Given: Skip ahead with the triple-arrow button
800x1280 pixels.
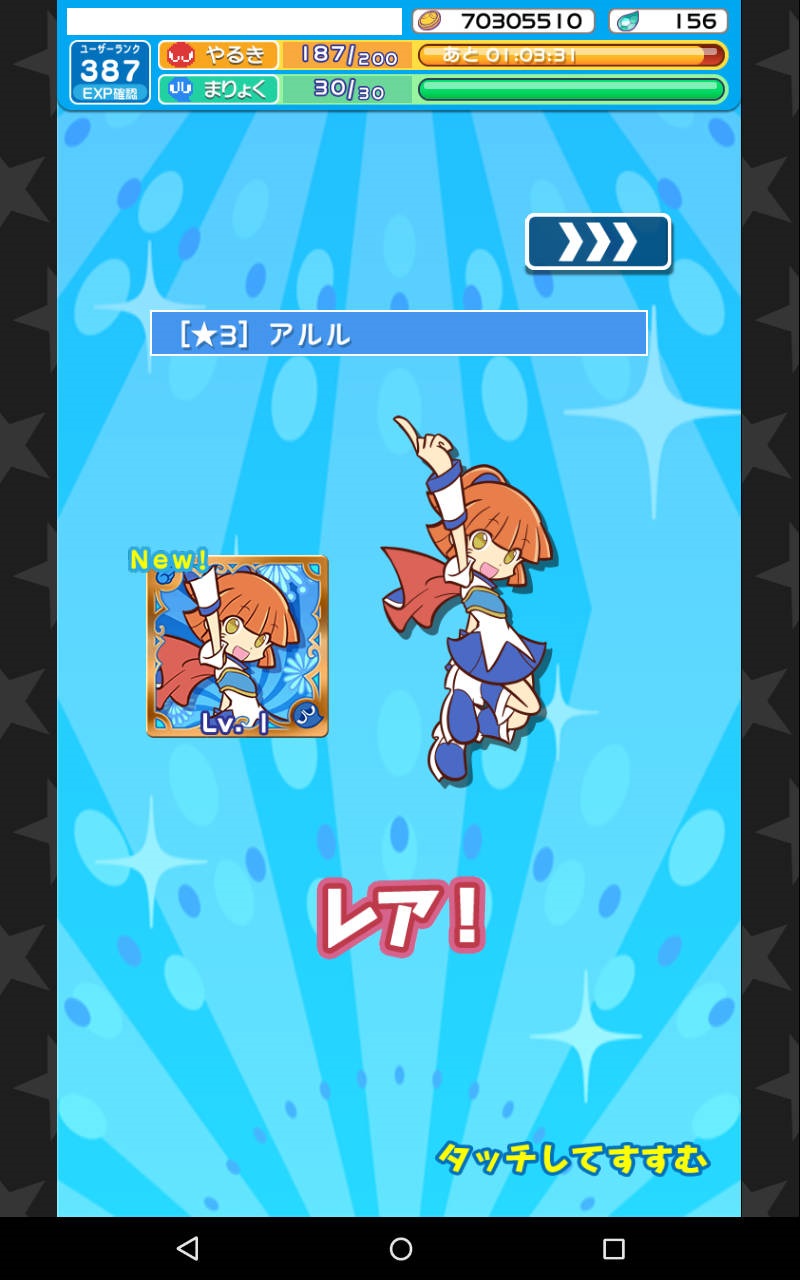Looking at the screenshot, I should [x=598, y=242].
